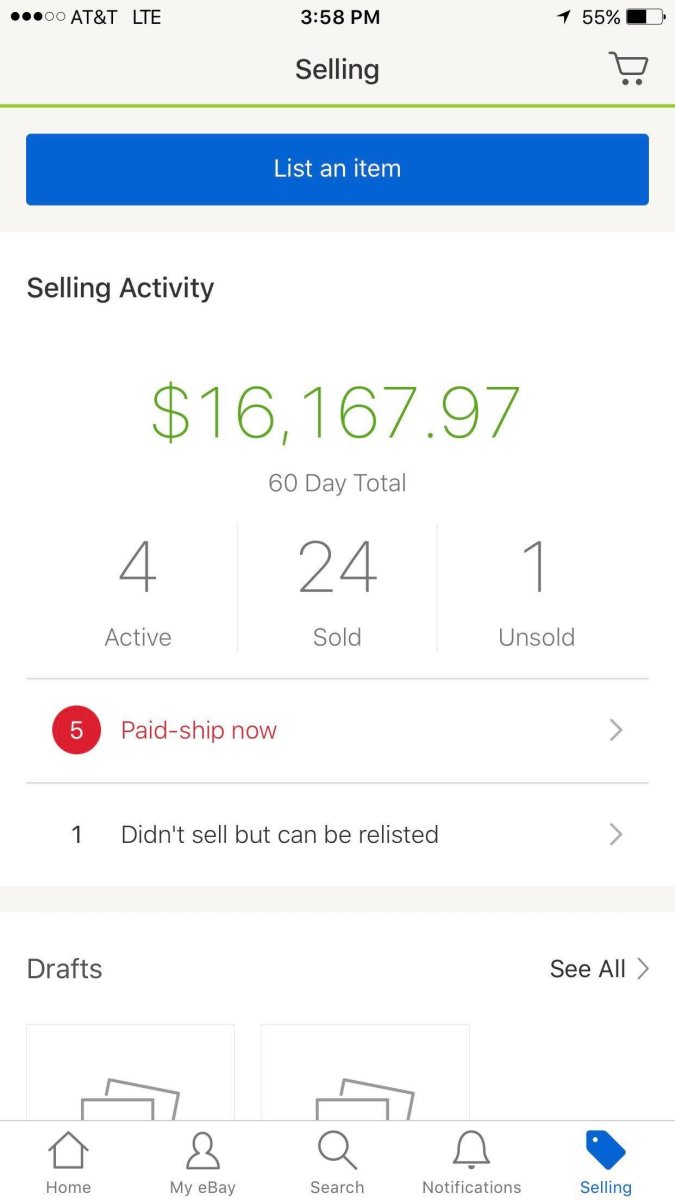Open Didn't sell but can be relisted
Image resolution: width=675 pixels, height=1200 pixels.
[337, 835]
